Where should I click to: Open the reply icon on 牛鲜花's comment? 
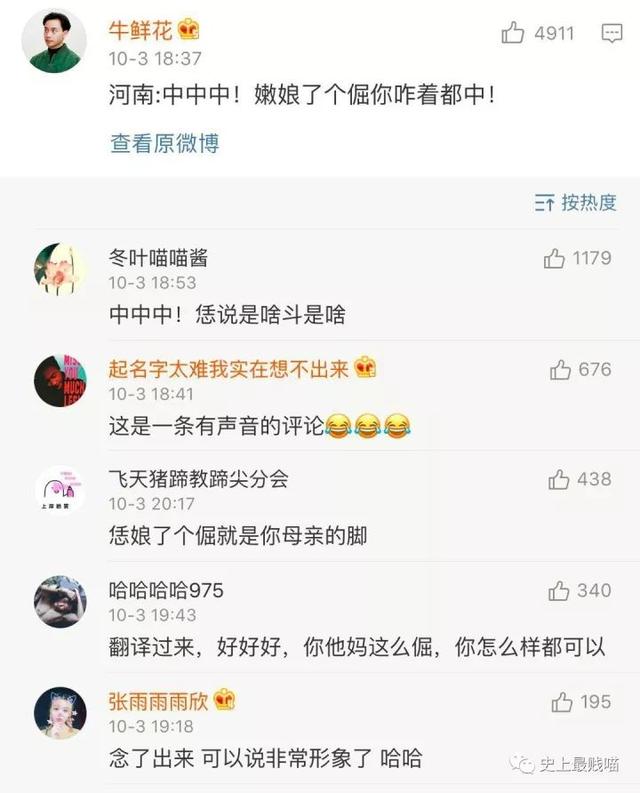coord(611,34)
